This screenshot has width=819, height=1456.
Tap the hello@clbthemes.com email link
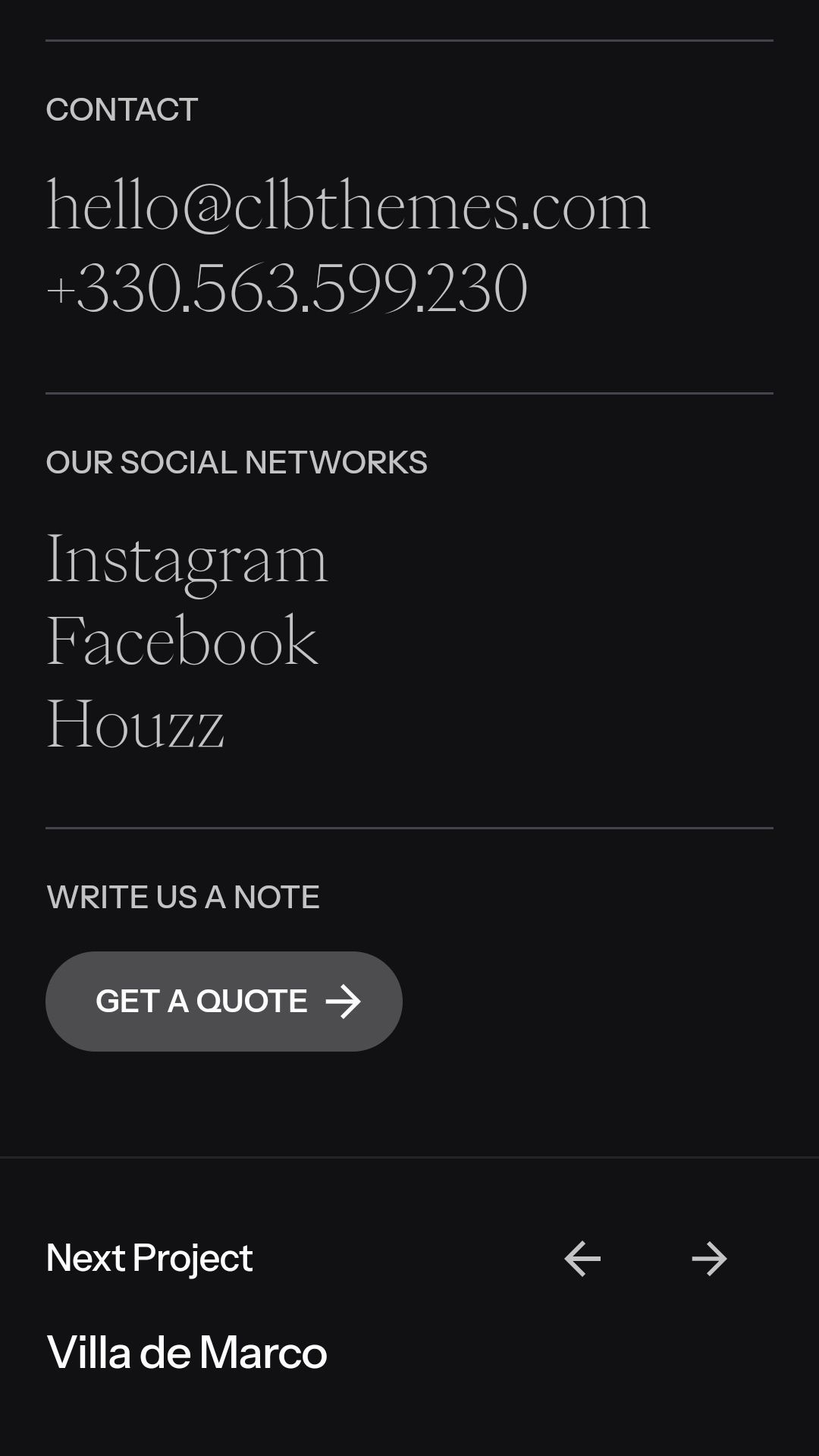348,205
